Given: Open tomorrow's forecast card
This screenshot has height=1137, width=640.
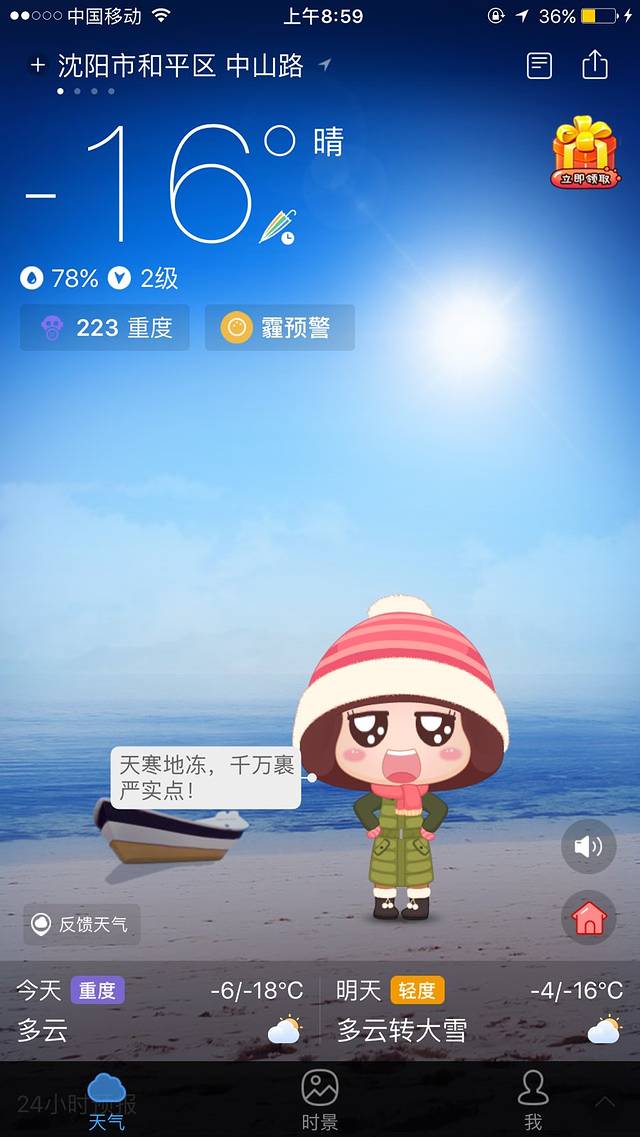Looking at the screenshot, I should [x=480, y=1010].
